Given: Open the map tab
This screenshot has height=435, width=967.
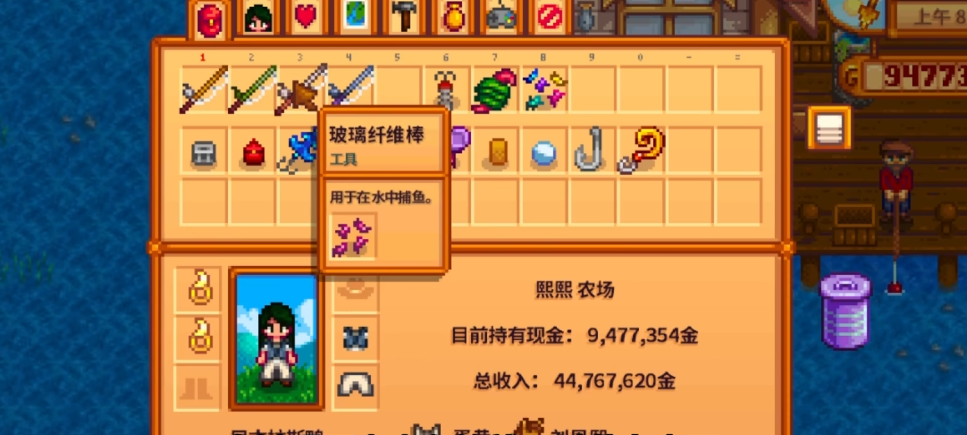Looking at the screenshot, I should point(355,19).
